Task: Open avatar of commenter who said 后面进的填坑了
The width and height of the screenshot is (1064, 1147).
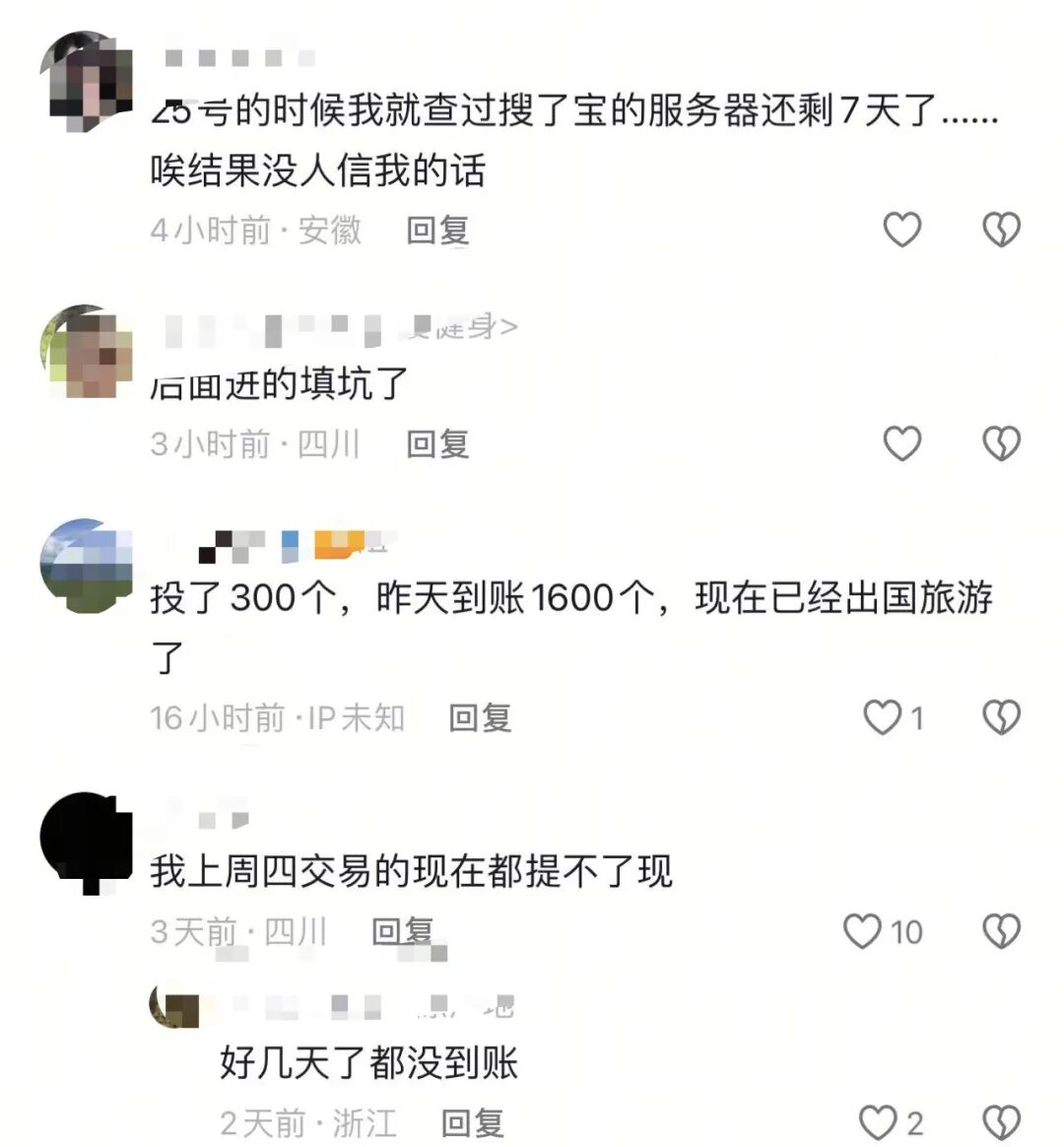Action: (87, 352)
